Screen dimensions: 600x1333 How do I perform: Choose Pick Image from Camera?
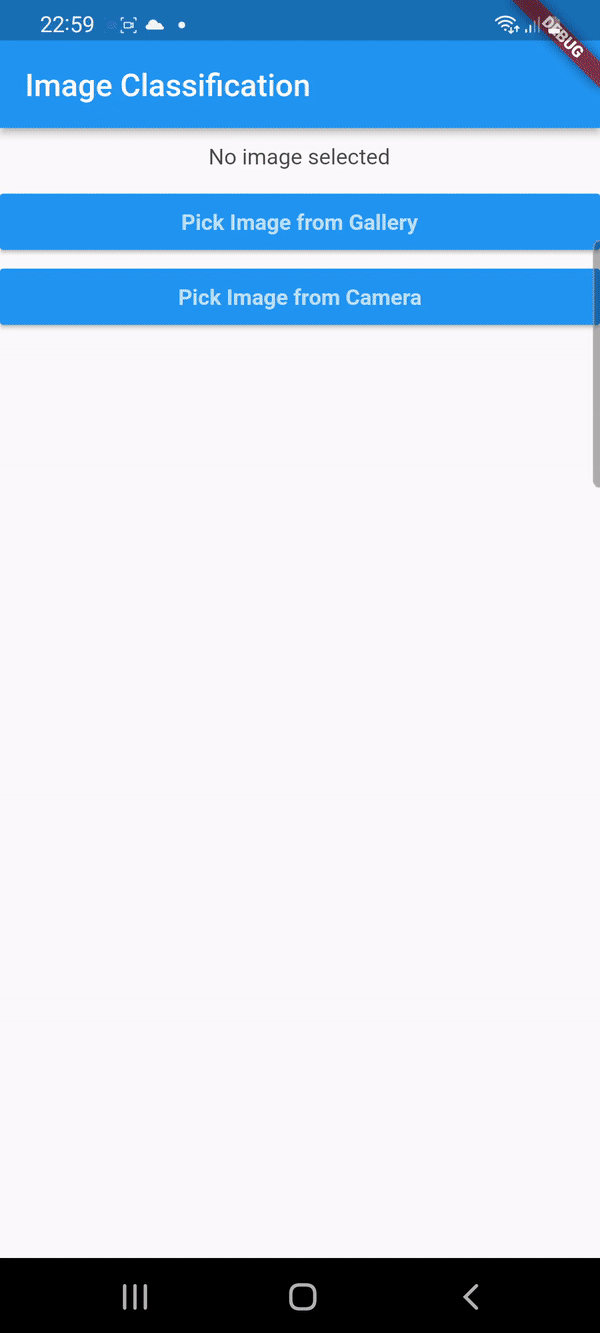point(299,297)
